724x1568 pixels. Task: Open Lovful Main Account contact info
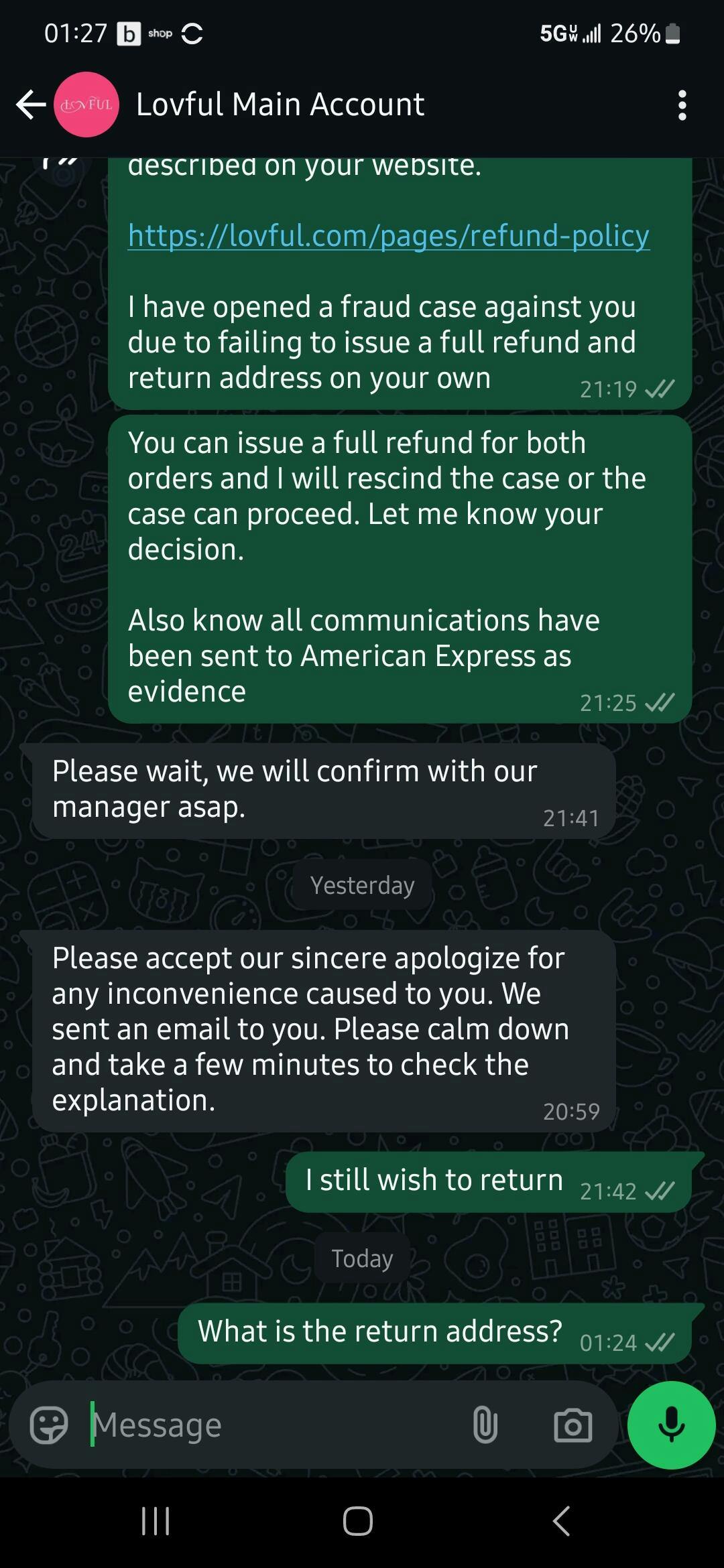tap(280, 105)
